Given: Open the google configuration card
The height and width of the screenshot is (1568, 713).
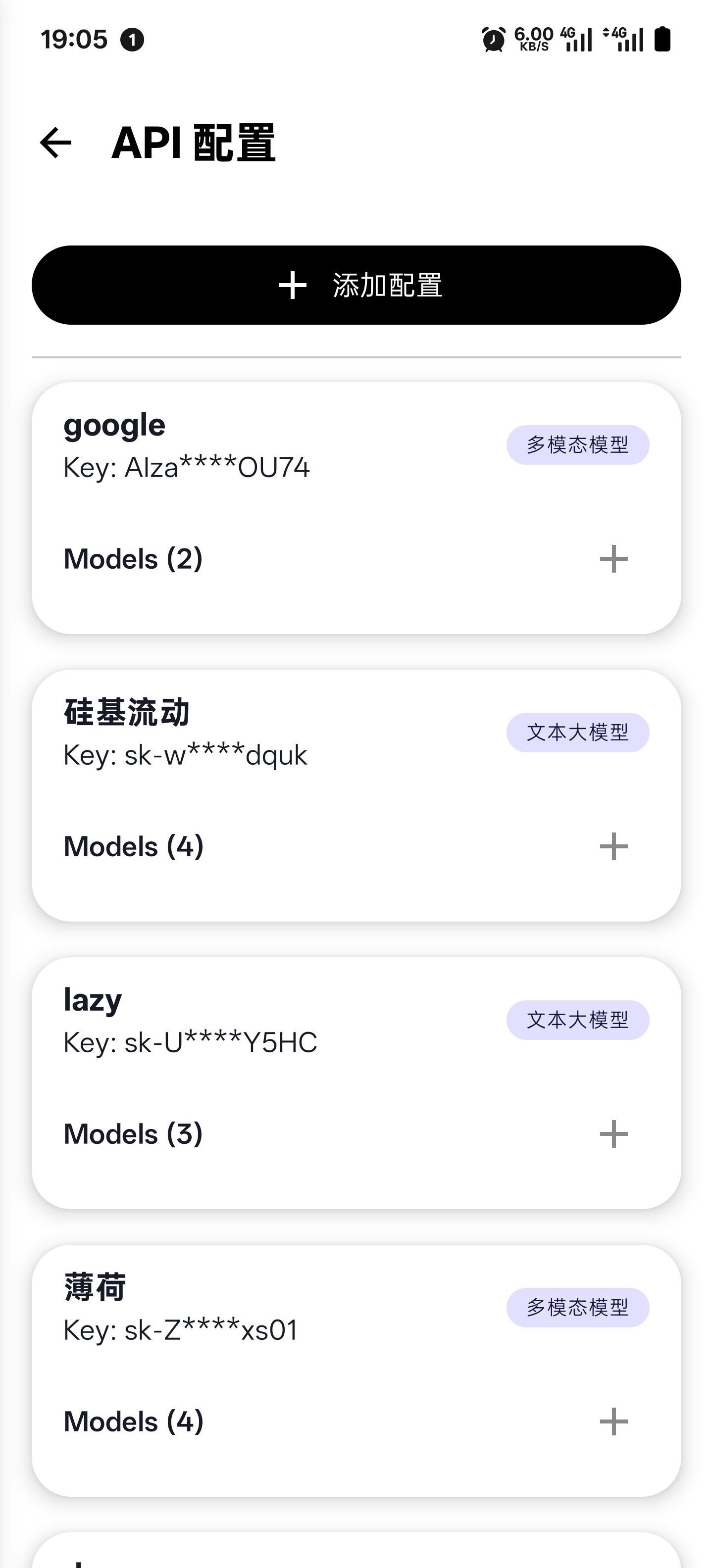Looking at the screenshot, I should coord(356,508).
